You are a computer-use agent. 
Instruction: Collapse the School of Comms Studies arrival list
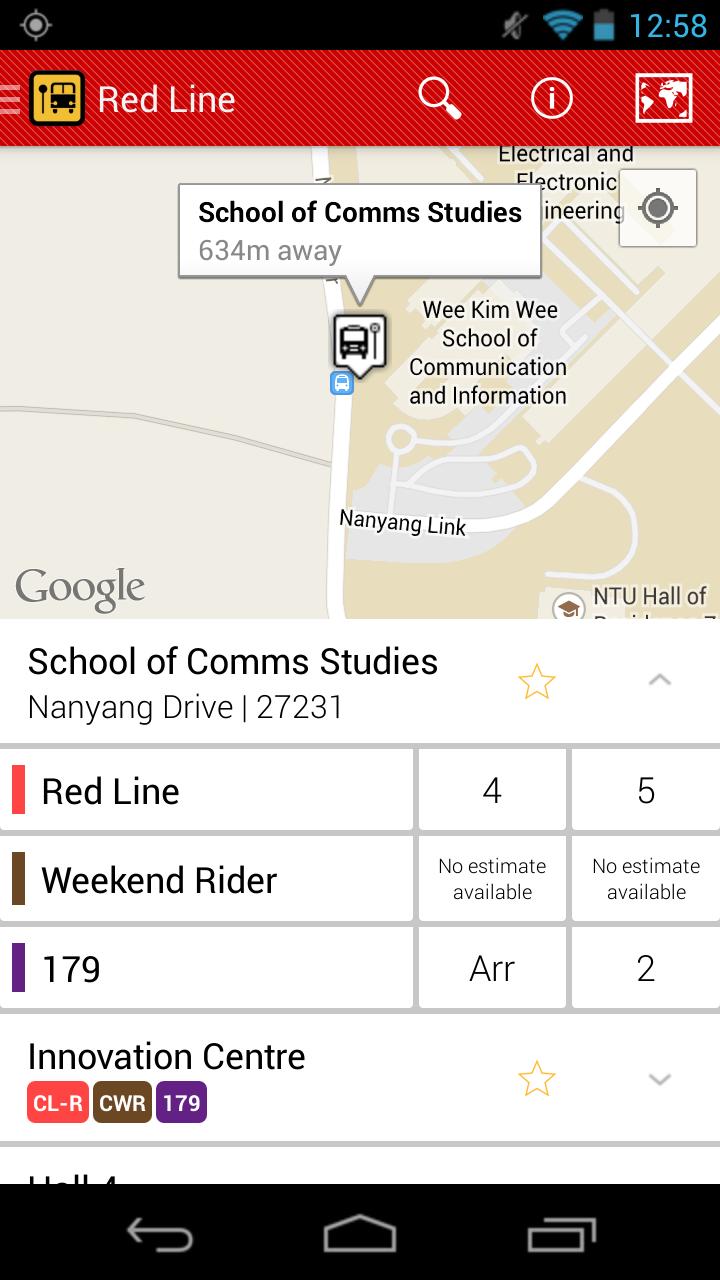pyautogui.click(x=660, y=679)
